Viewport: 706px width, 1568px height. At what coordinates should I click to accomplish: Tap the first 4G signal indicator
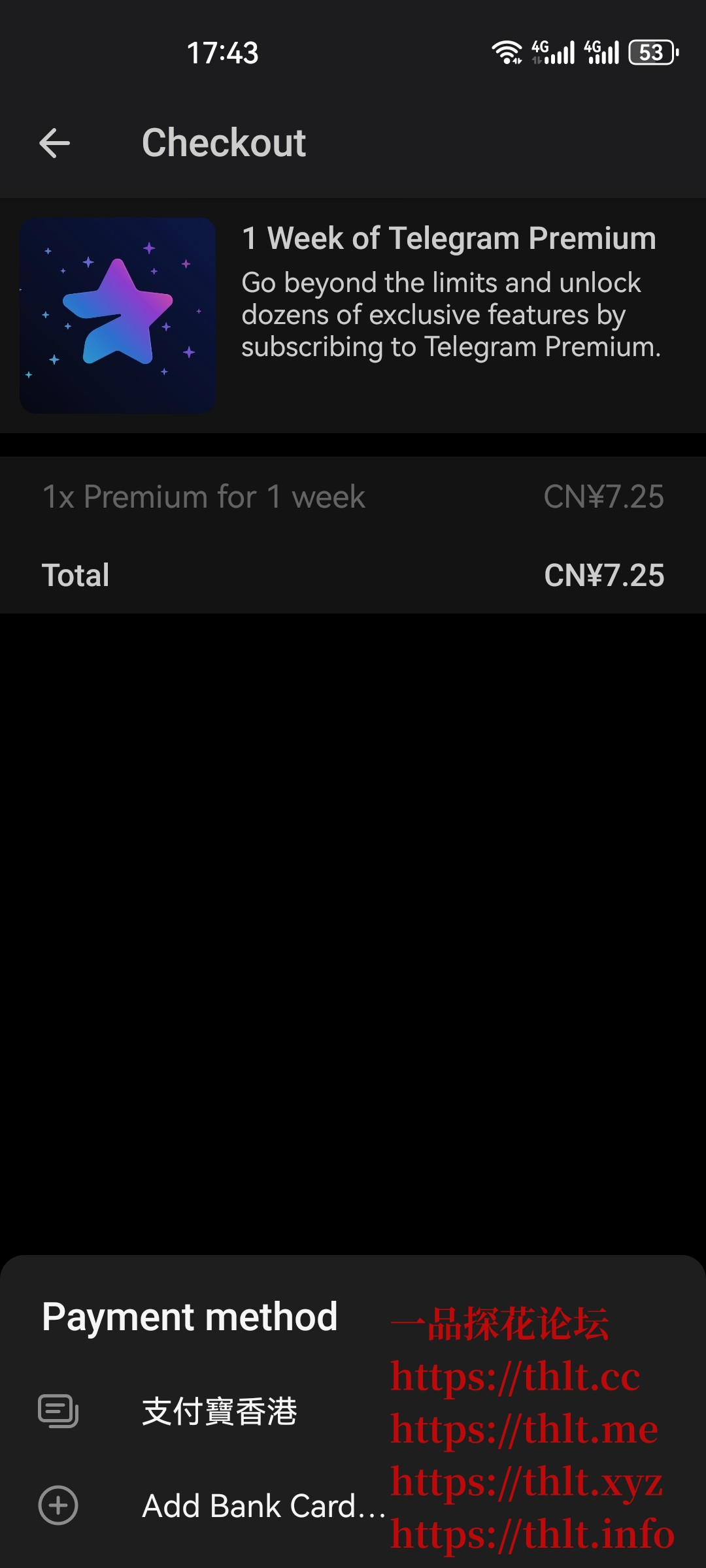(x=551, y=52)
